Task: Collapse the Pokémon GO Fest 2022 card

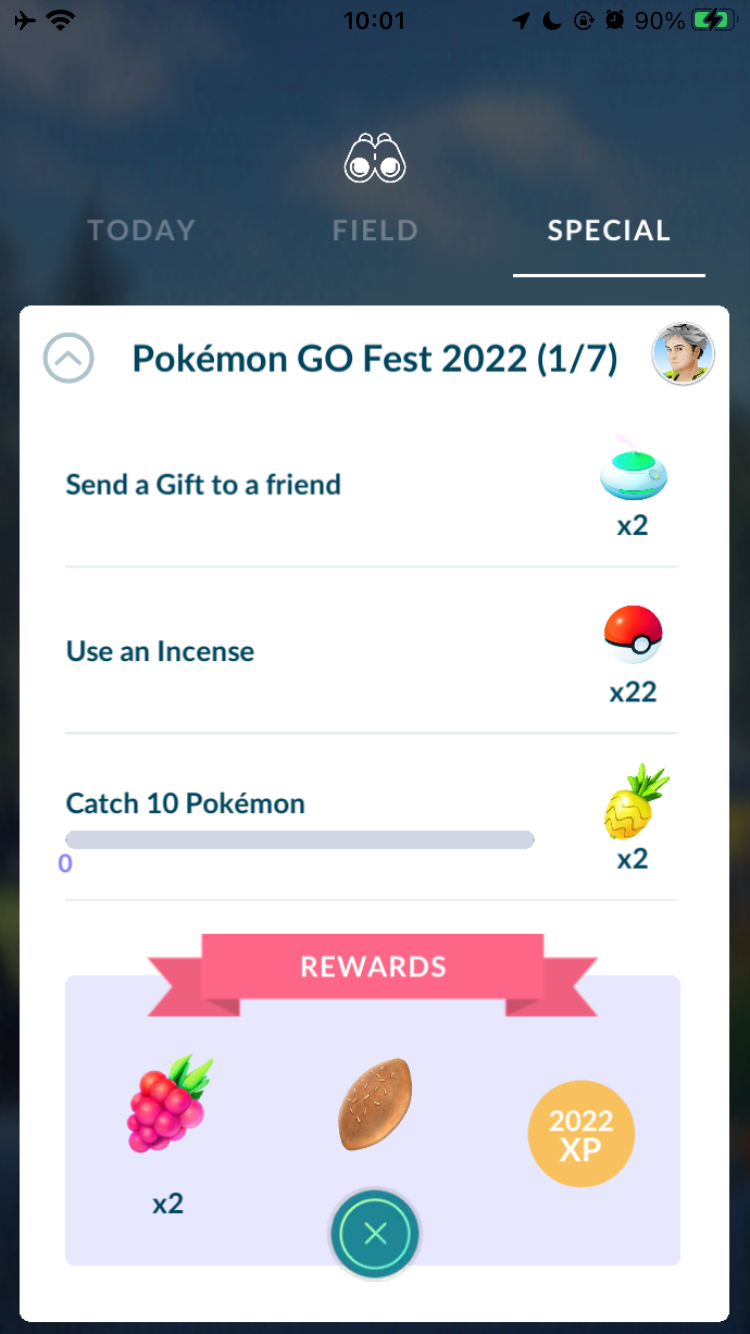Action: click(69, 359)
